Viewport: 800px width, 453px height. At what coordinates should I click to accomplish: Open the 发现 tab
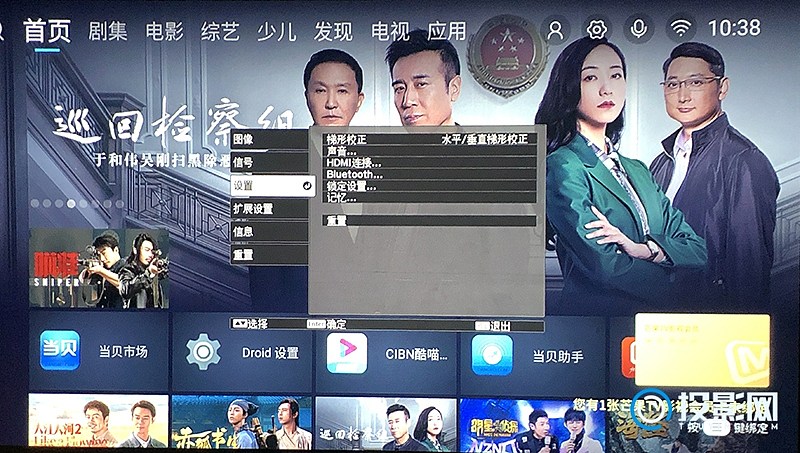(x=333, y=30)
